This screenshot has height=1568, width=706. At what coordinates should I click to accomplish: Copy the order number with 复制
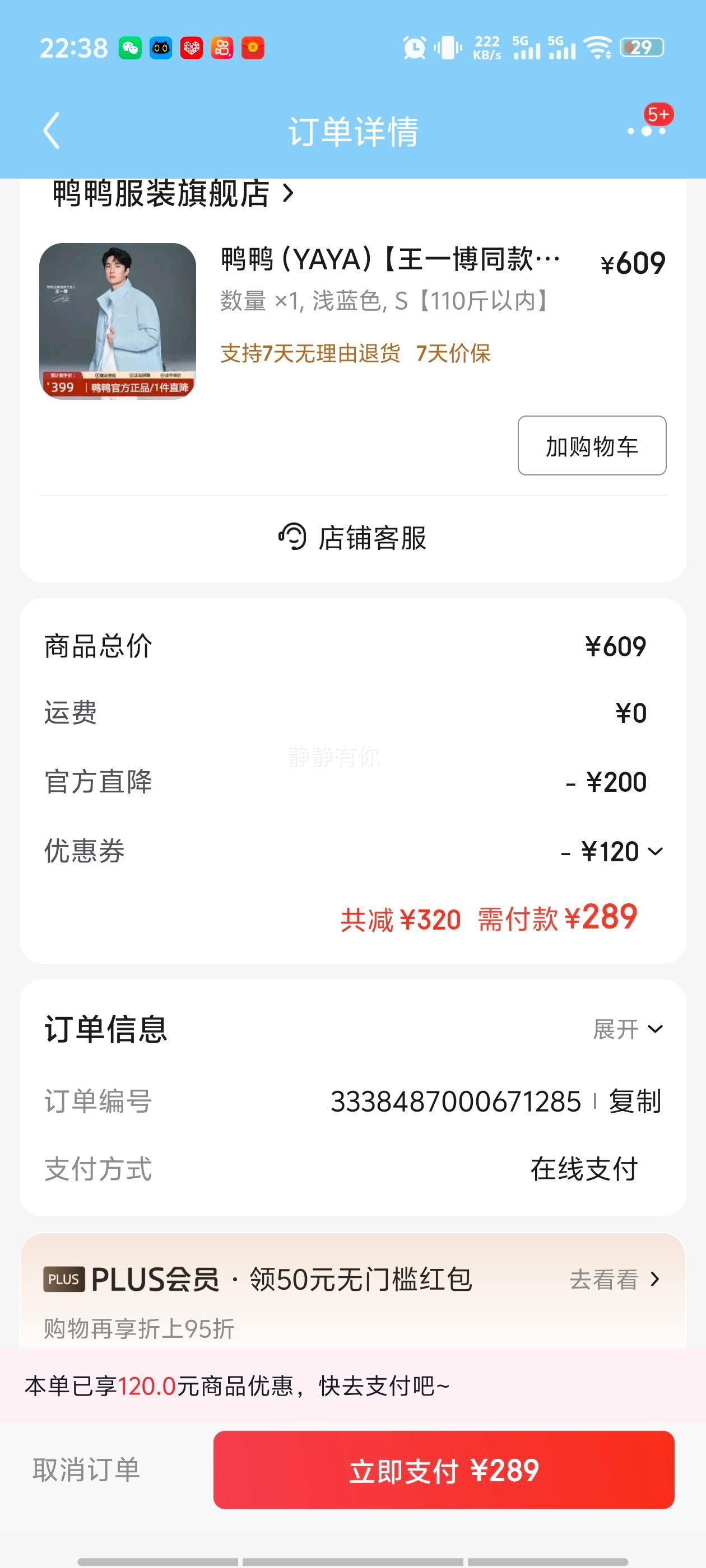635,1101
